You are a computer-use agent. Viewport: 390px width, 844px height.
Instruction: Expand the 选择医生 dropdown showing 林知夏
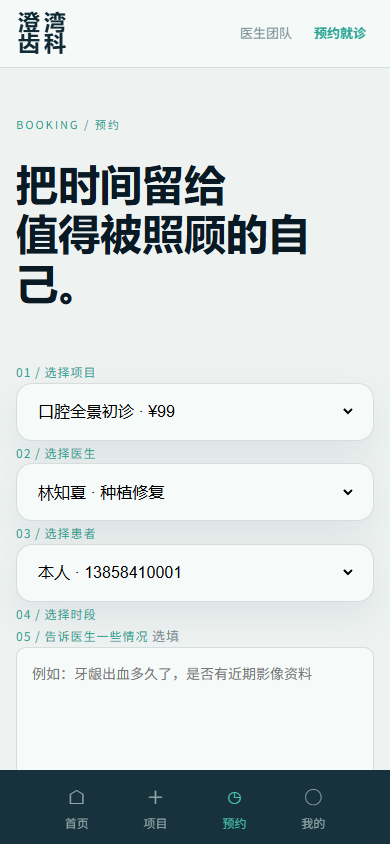[195, 492]
